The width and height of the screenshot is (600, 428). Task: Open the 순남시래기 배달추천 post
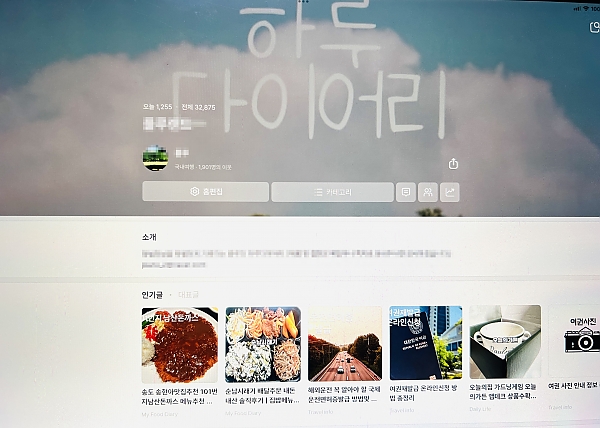[x=264, y=346]
